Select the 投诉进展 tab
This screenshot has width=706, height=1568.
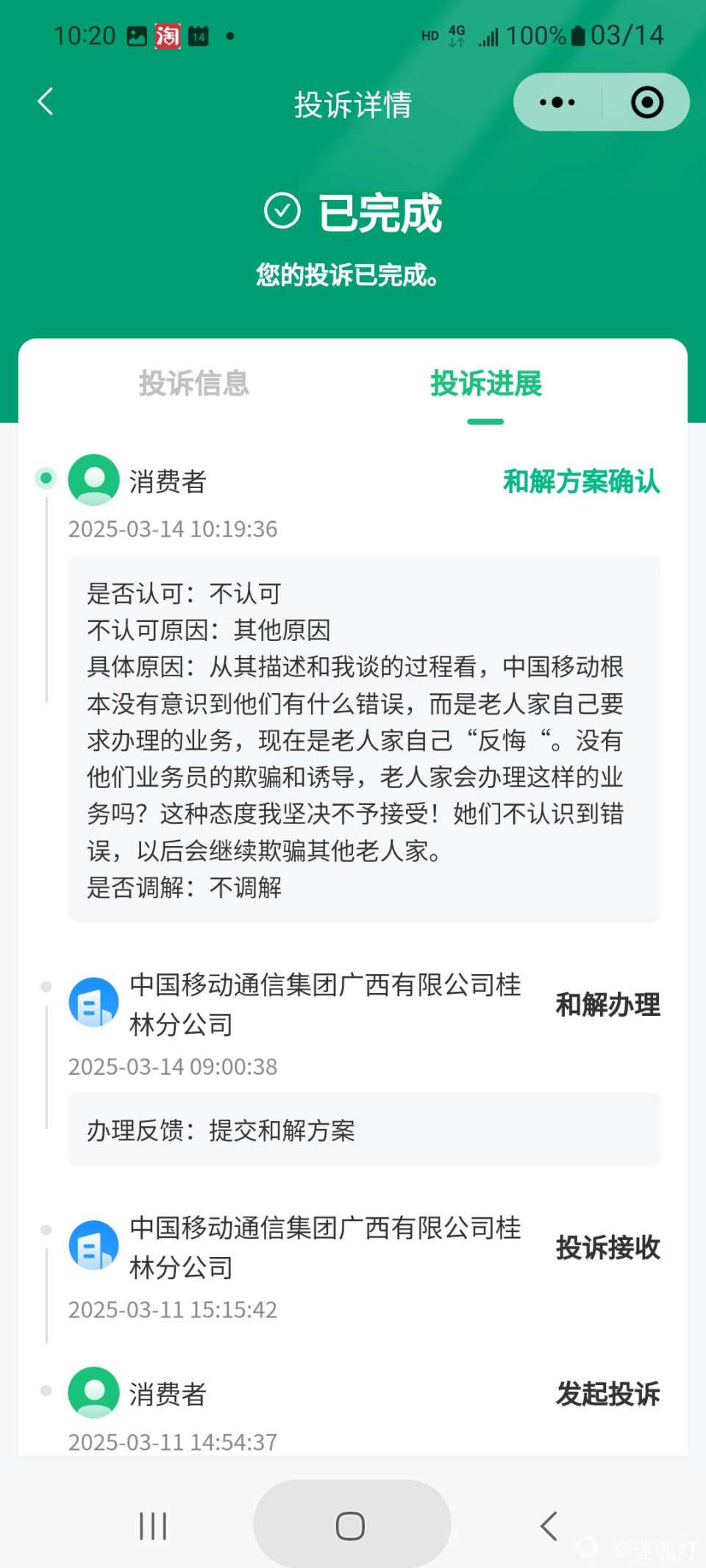point(485,384)
